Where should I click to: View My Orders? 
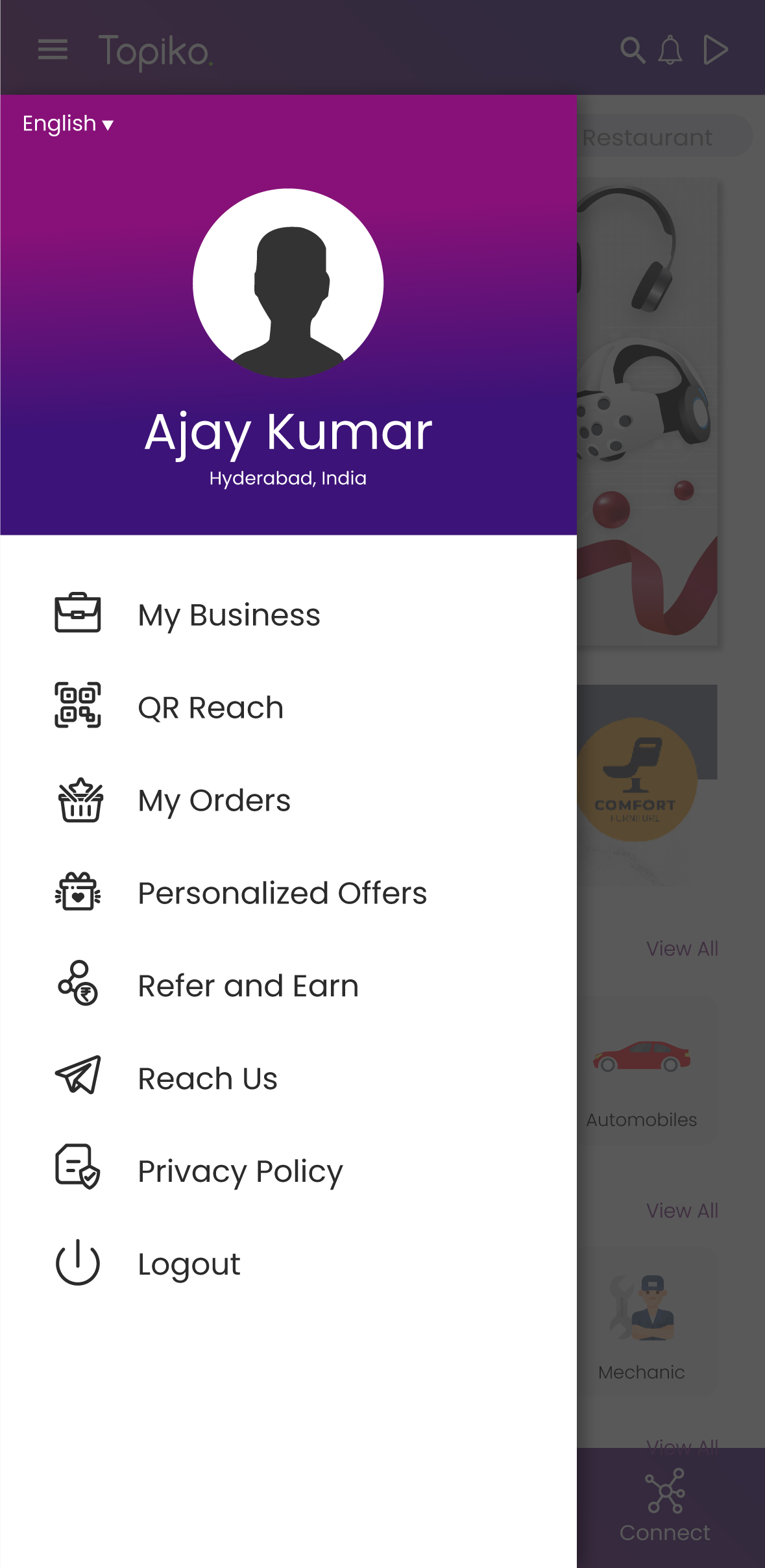214,800
